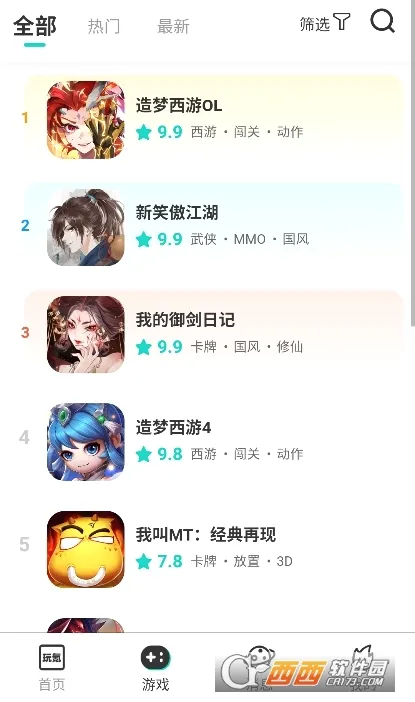
Task: Switch to the 最新 tab
Action: (173, 26)
